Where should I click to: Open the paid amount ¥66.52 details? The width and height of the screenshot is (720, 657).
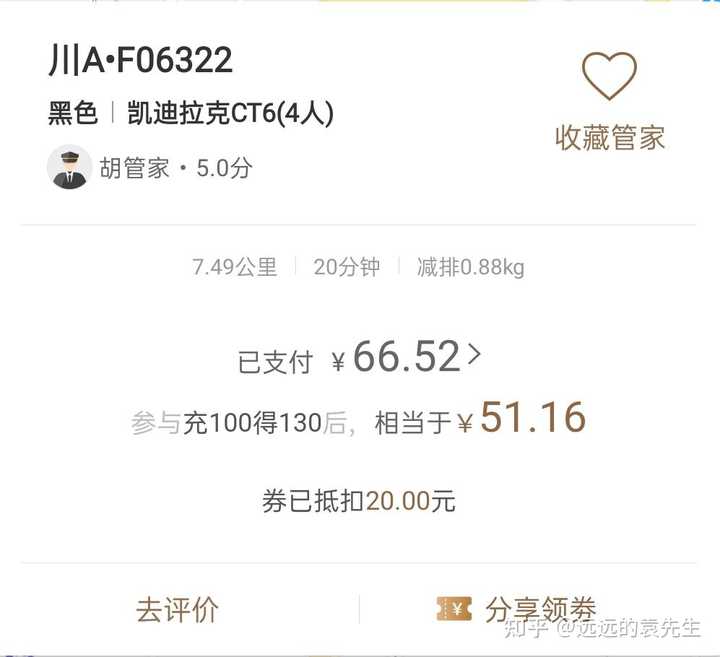[408, 357]
